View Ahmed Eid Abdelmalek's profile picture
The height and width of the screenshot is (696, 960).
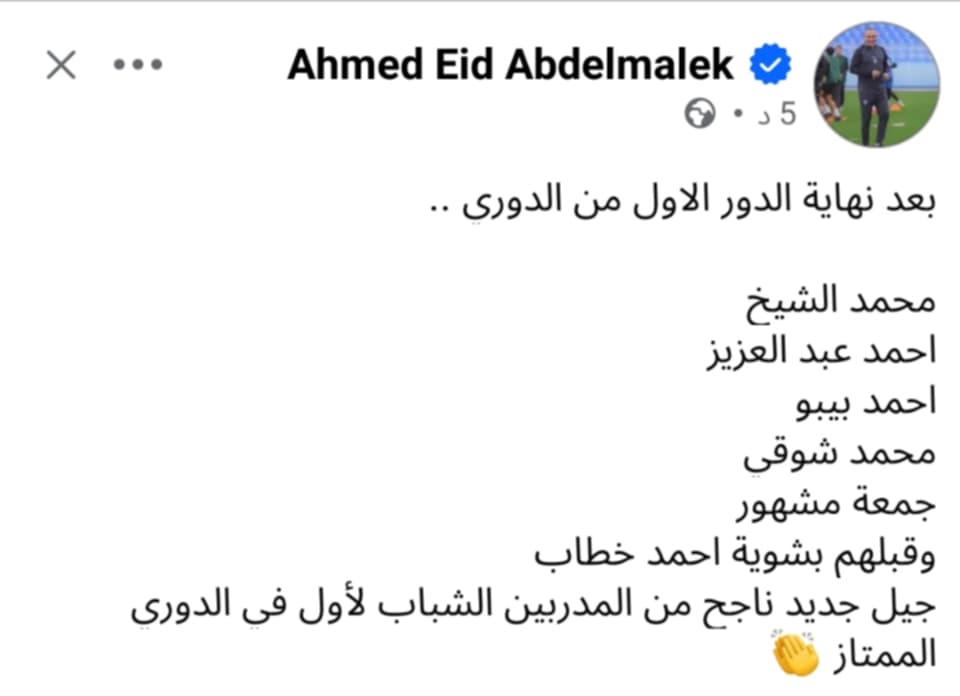tap(875, 84)
